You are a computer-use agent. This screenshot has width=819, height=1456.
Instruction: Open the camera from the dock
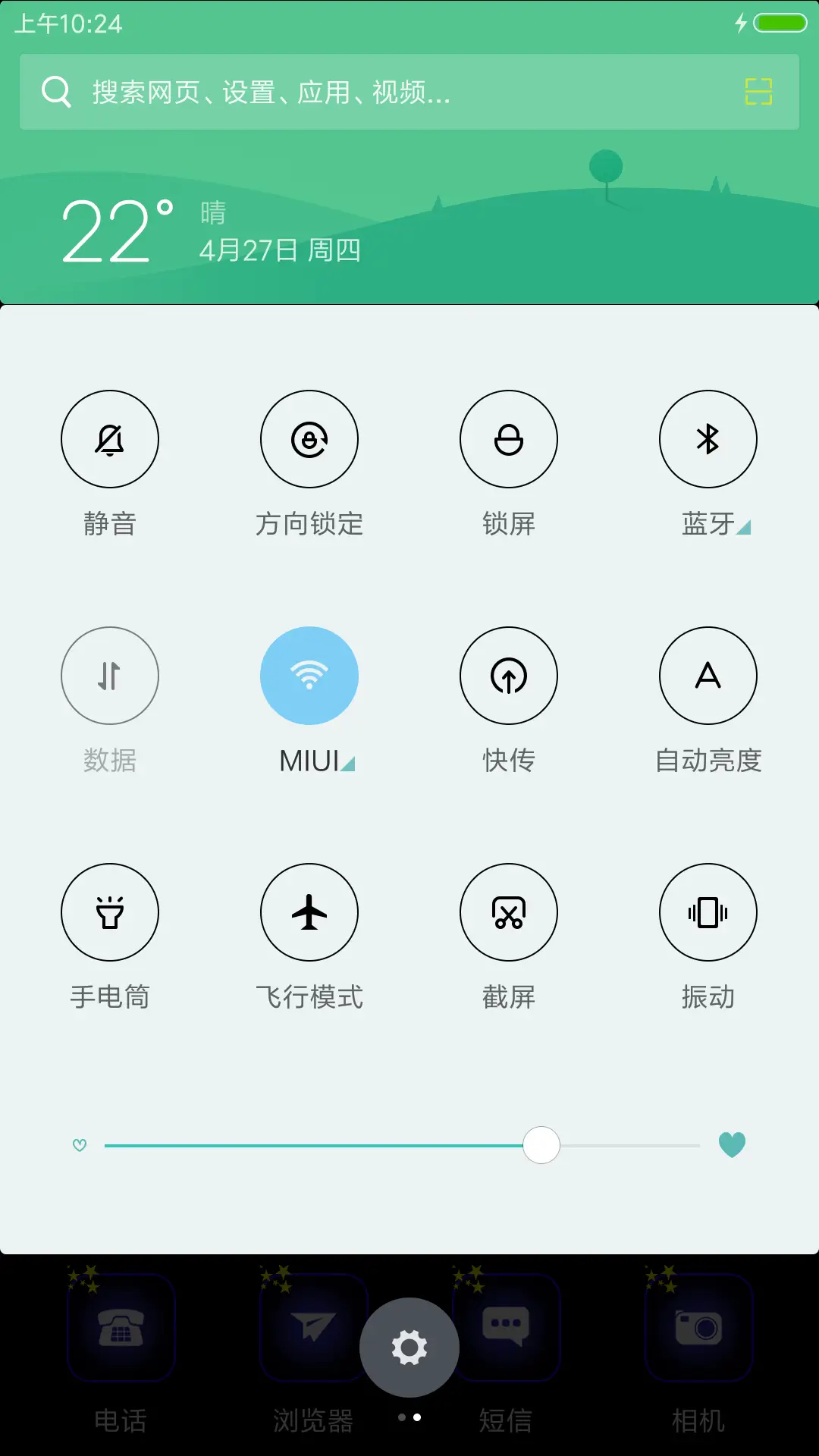(698, 1326)
